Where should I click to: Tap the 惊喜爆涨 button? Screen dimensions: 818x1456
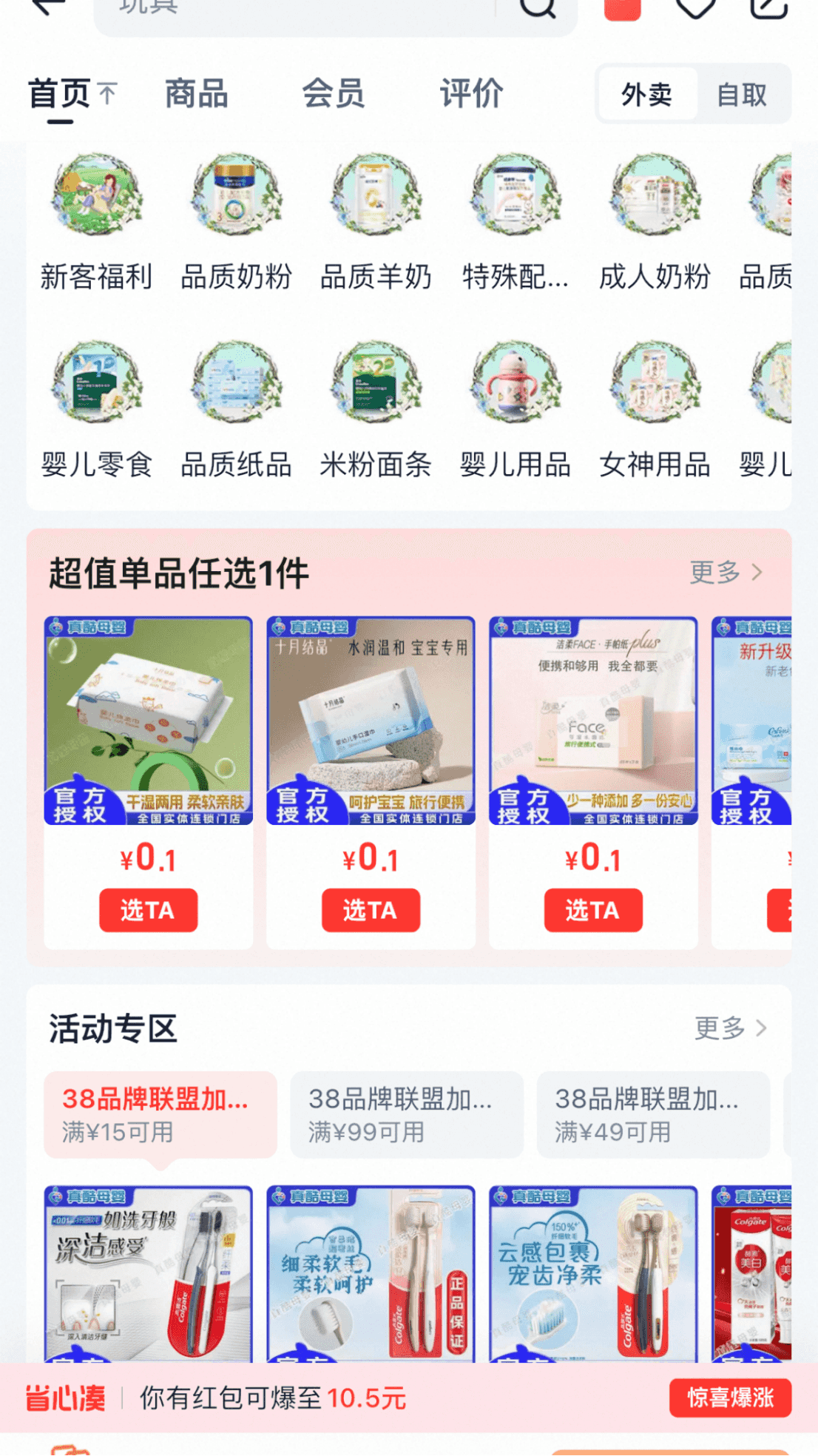tap(730, 1398)
